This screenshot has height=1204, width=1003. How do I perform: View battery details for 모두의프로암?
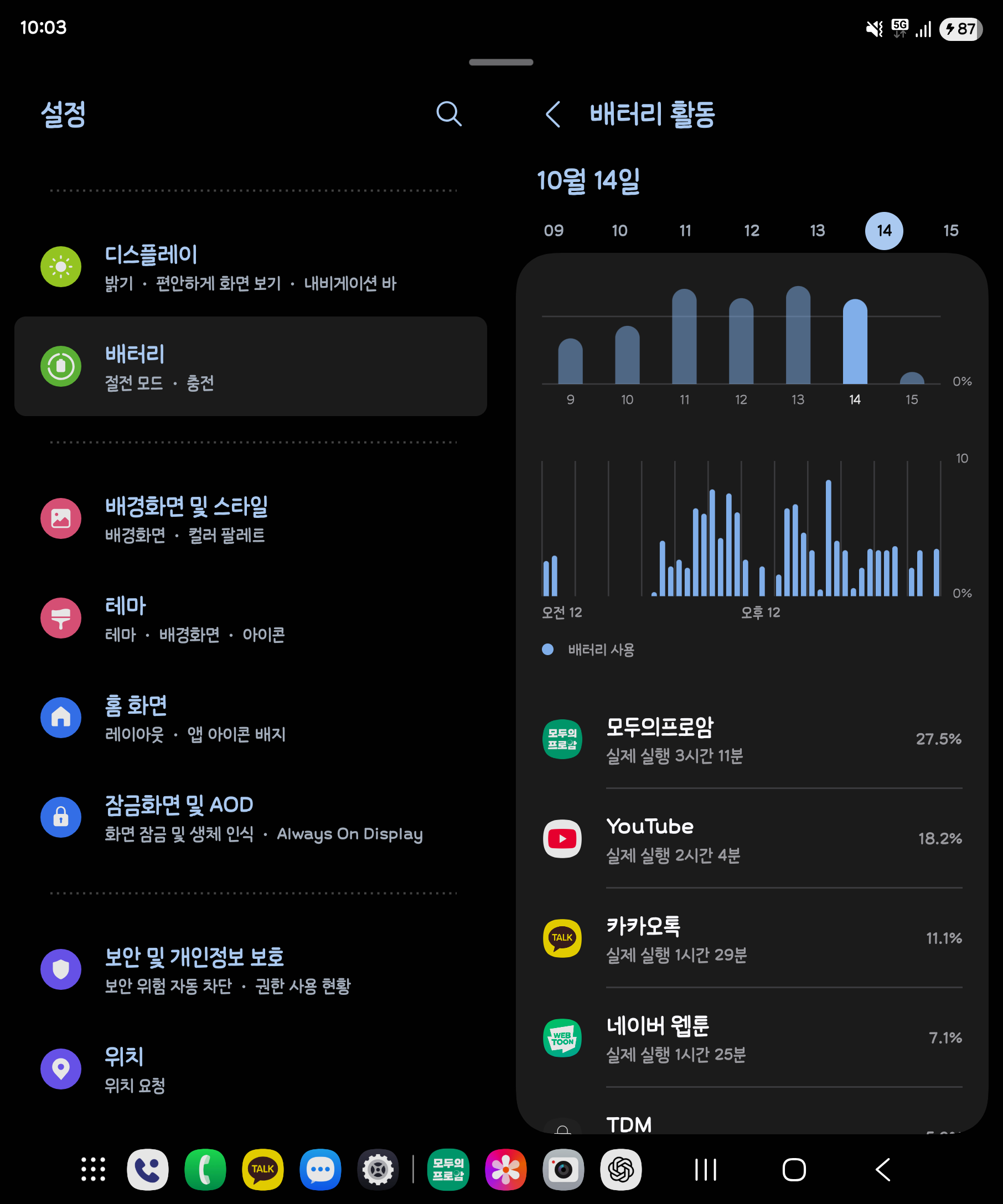pos(752,740)
